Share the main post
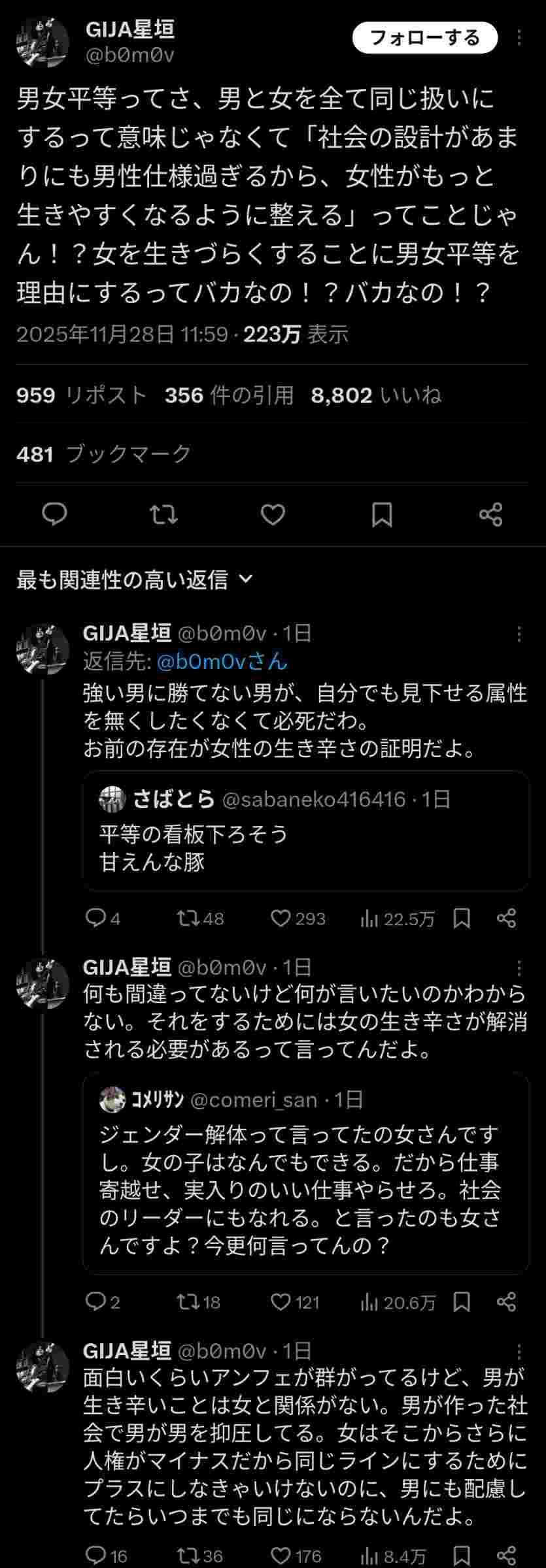The image size is (546, 1568). (490, 515)
